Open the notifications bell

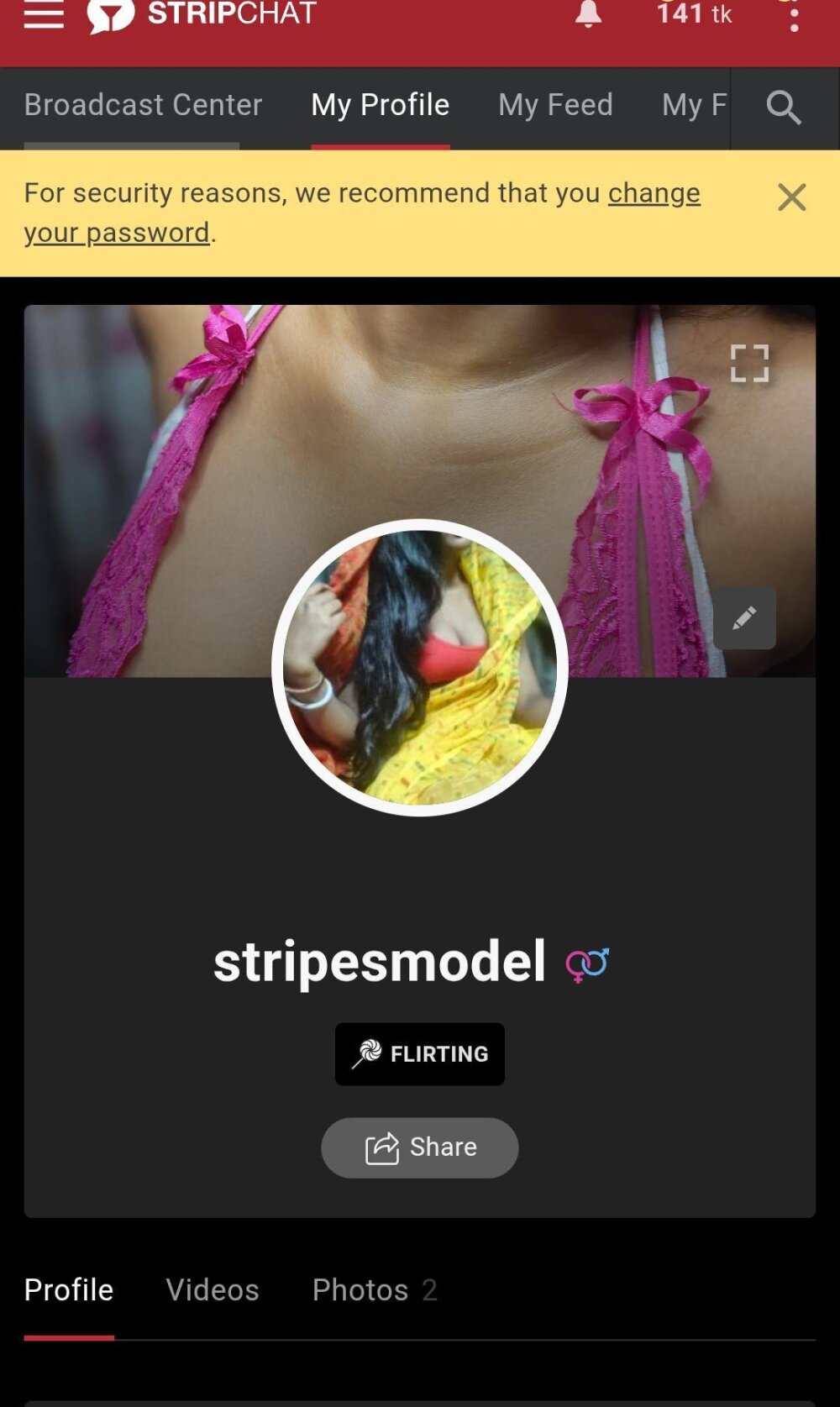coord(588,15)
